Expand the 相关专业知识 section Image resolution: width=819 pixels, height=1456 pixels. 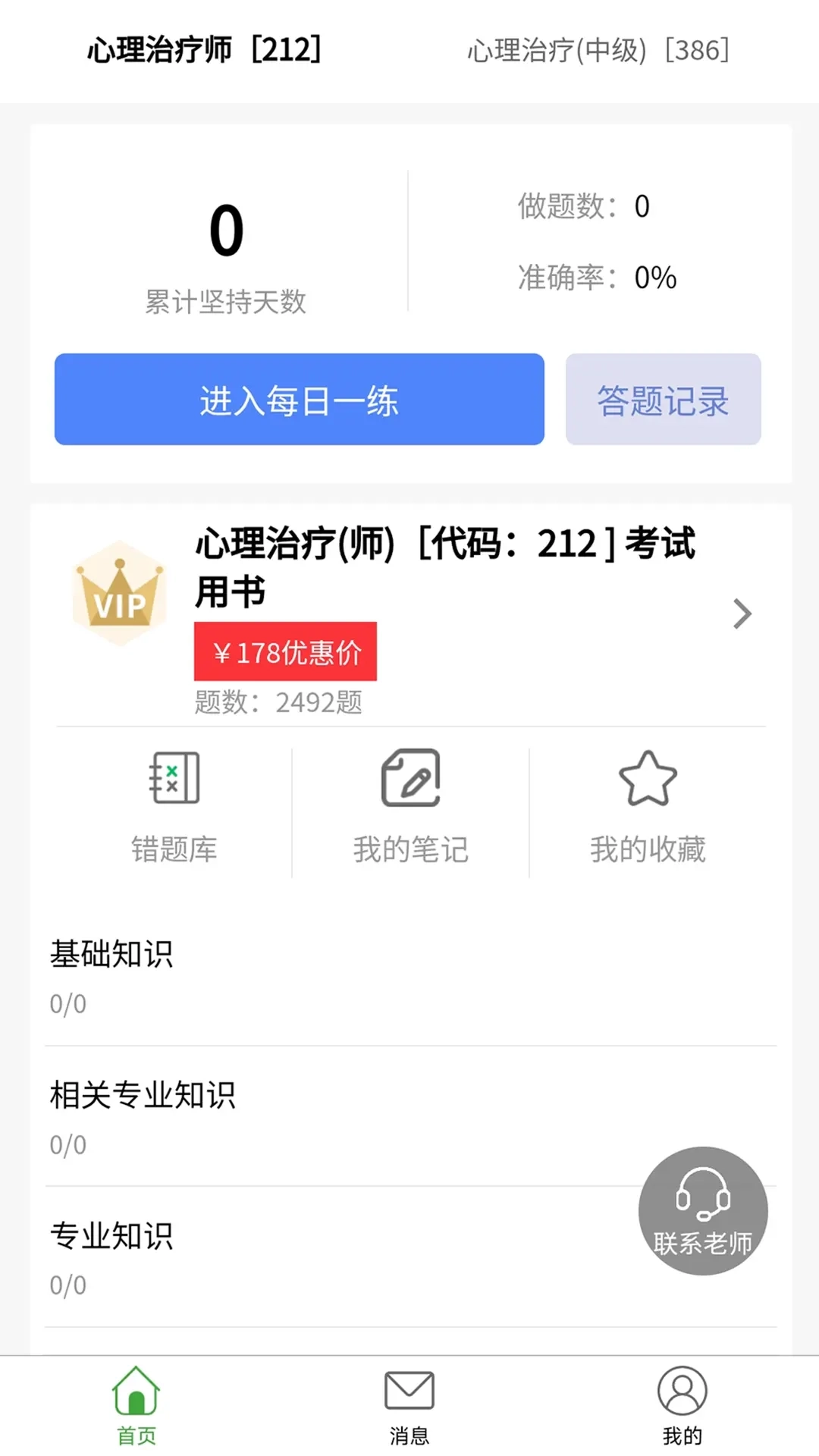pyautogui.click(x=144, y=1094)
